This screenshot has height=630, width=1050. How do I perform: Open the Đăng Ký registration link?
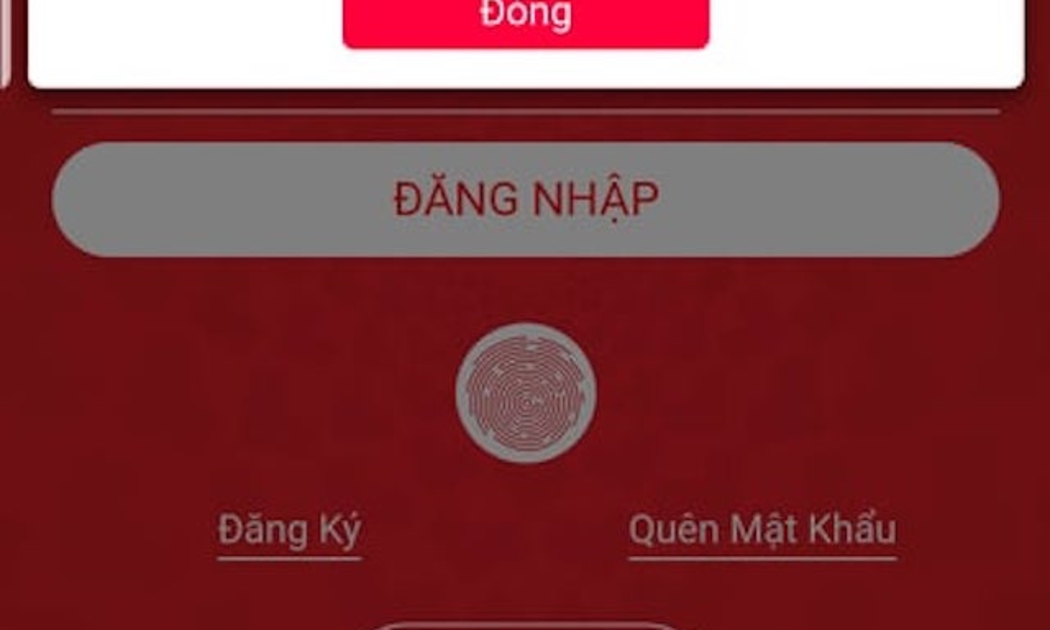[x=289, y=530]
